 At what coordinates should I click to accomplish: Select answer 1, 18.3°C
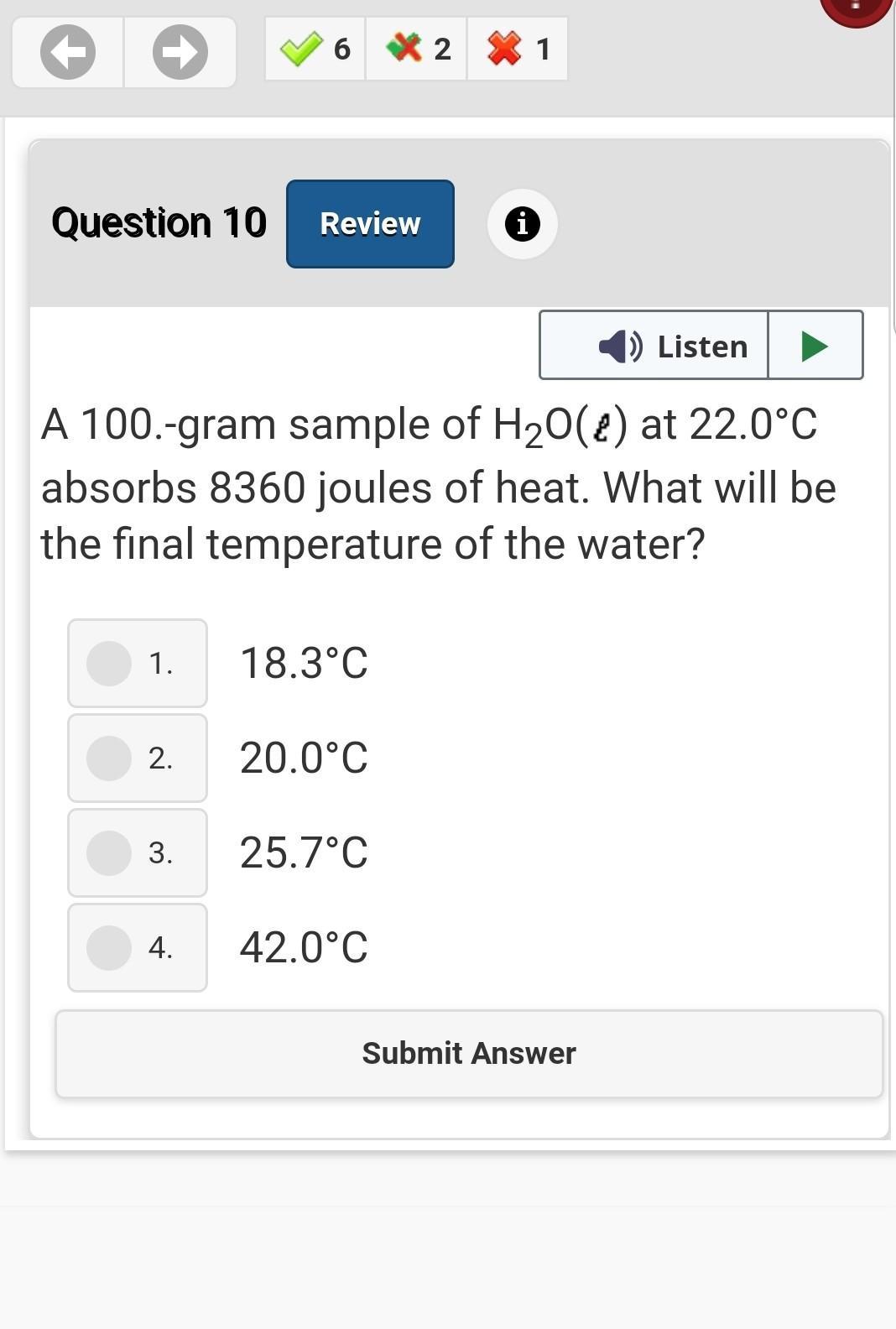110,664
